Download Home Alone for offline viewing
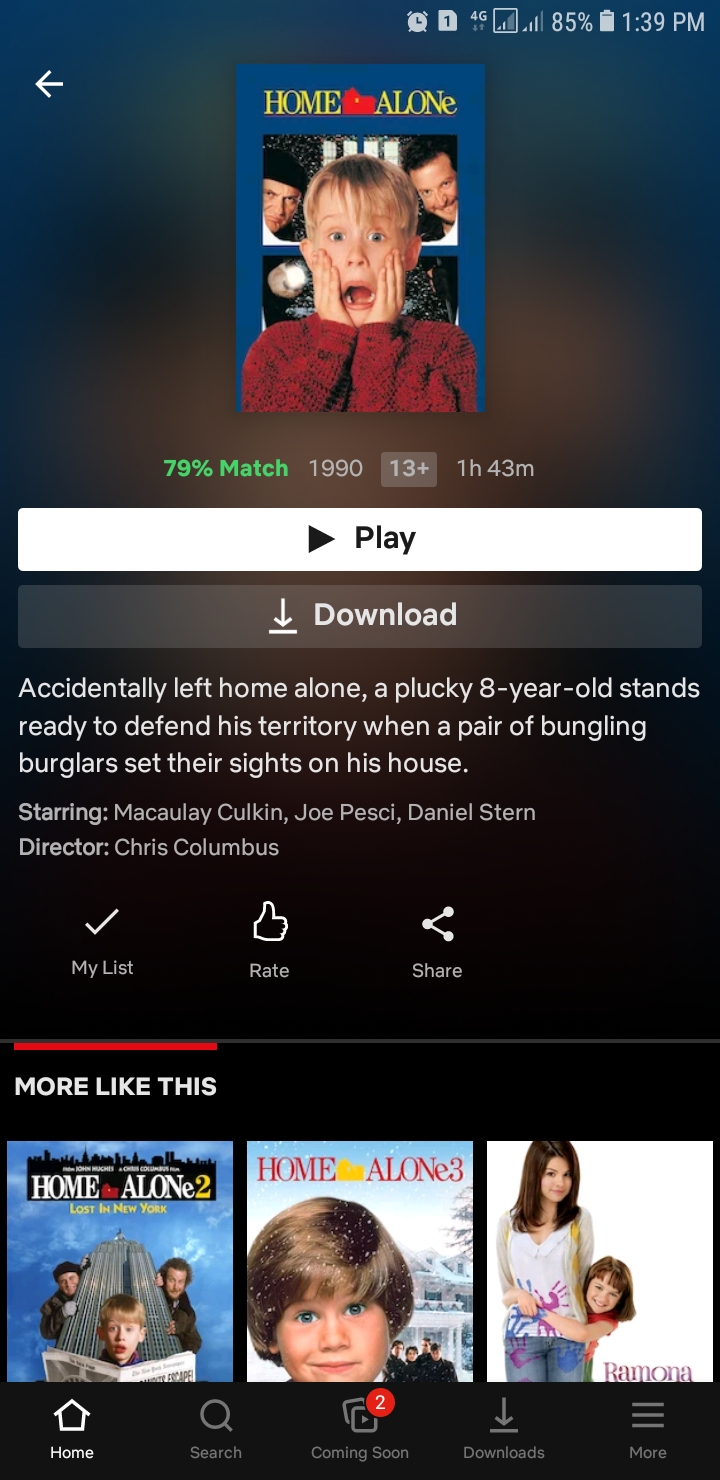720x1480 pixels. (x=360, y=615)
